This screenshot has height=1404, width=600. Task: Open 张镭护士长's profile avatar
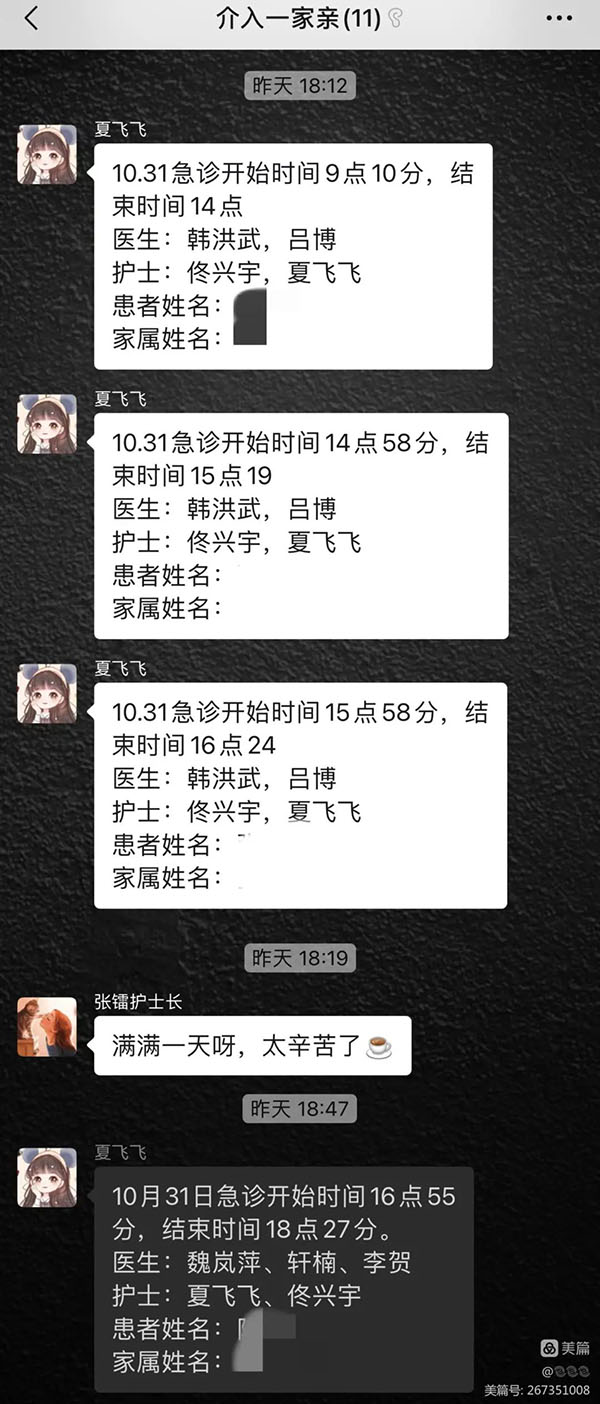pos(47,1027)
